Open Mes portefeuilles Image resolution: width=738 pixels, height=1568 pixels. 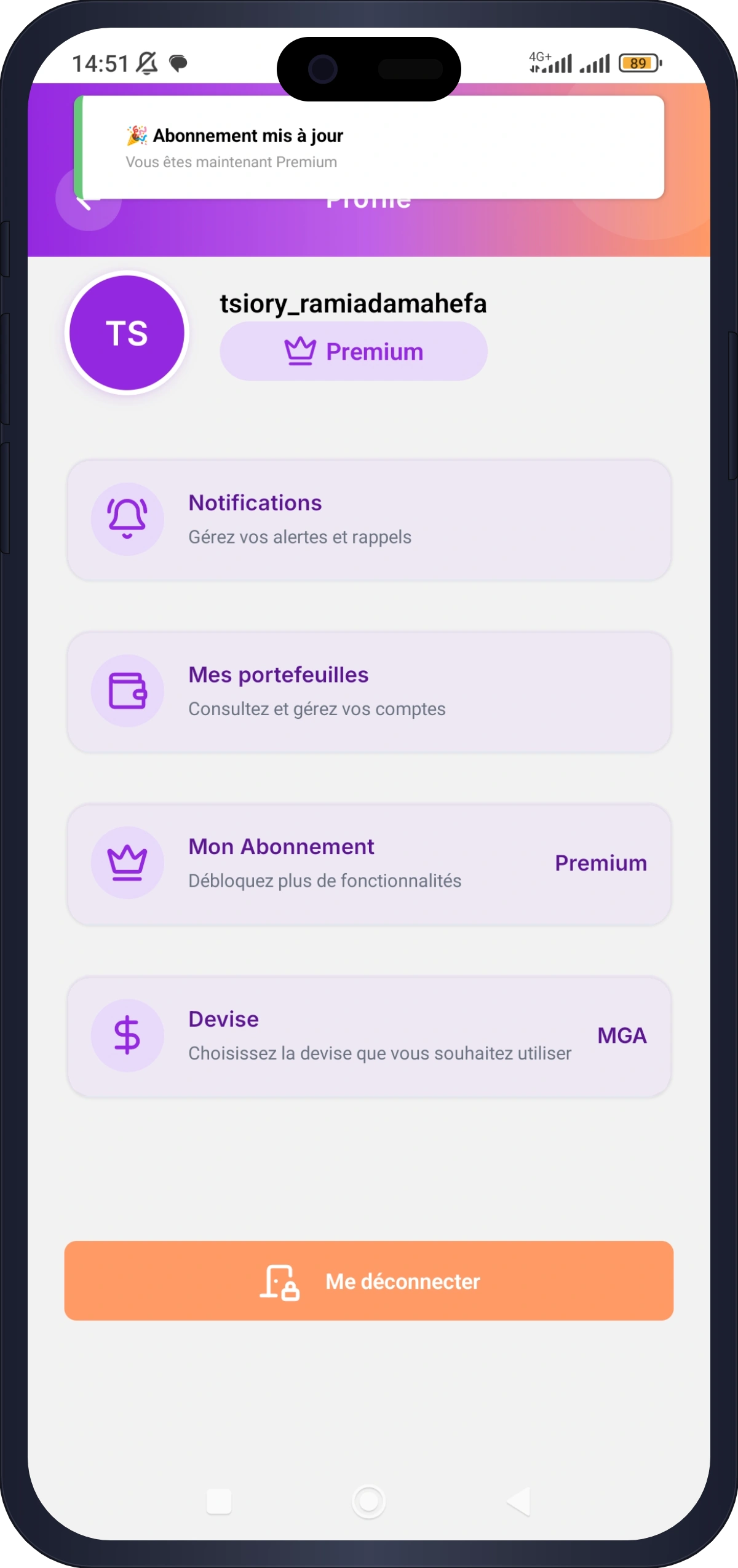tap(369, 692)
